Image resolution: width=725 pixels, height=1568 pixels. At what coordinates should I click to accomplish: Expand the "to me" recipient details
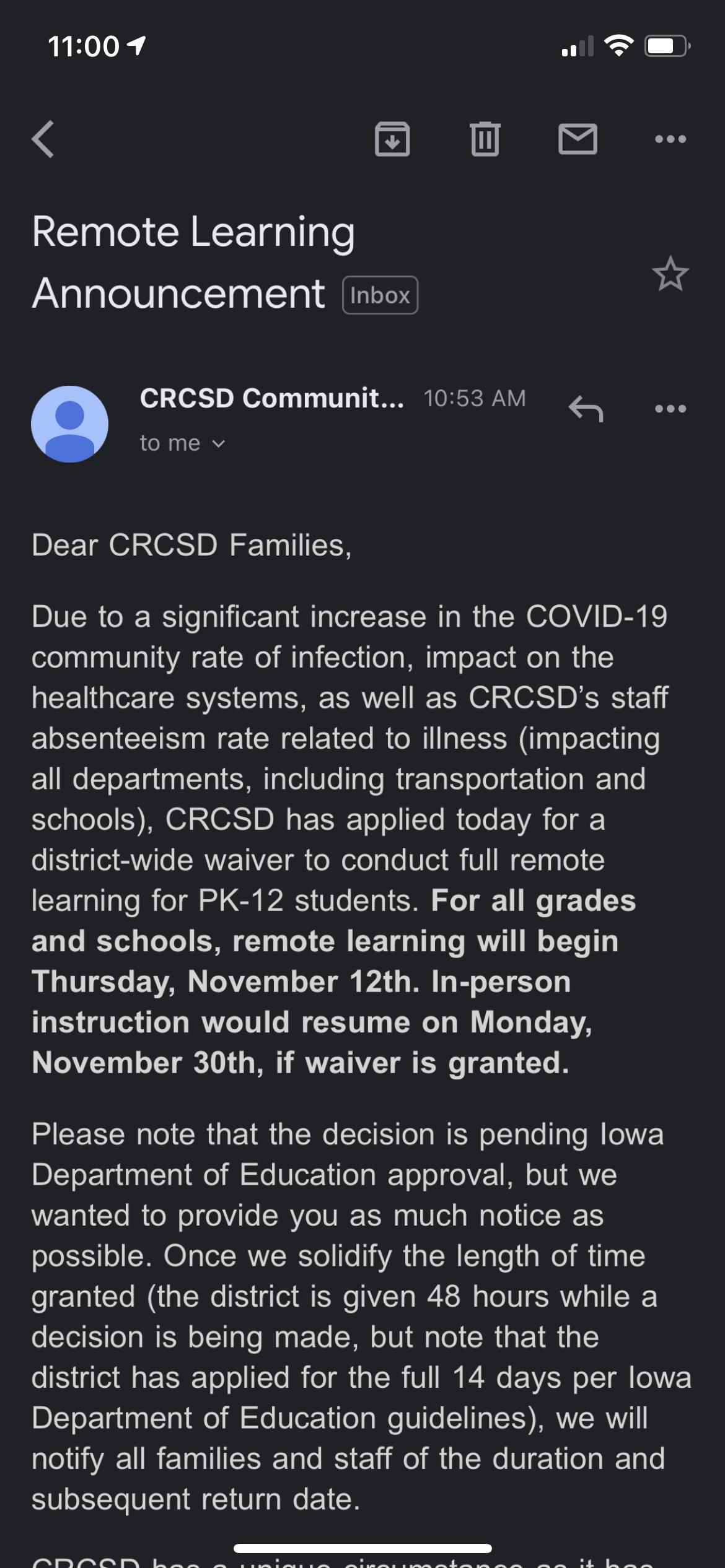pos(182,443)
